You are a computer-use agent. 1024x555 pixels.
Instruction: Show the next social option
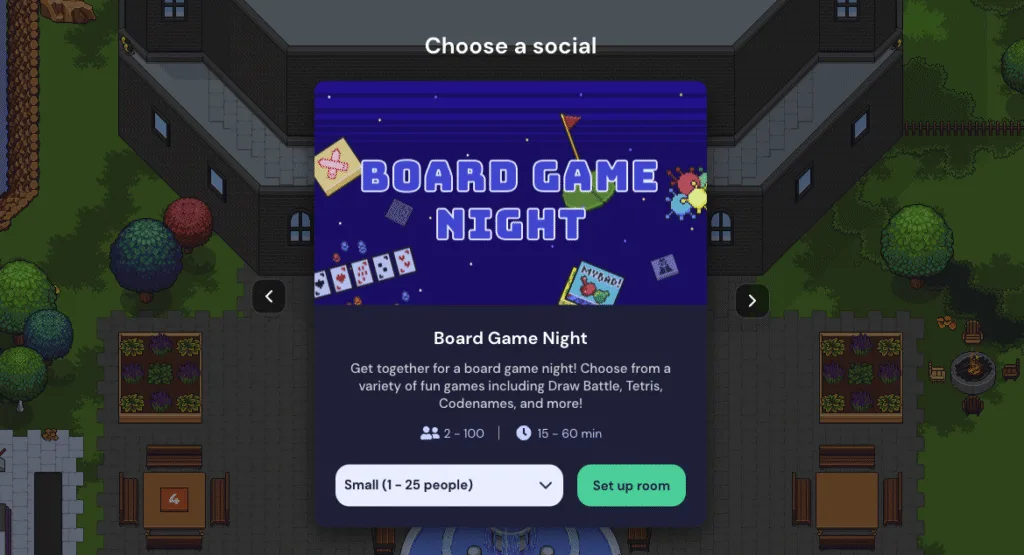click(x=752, y=300)
